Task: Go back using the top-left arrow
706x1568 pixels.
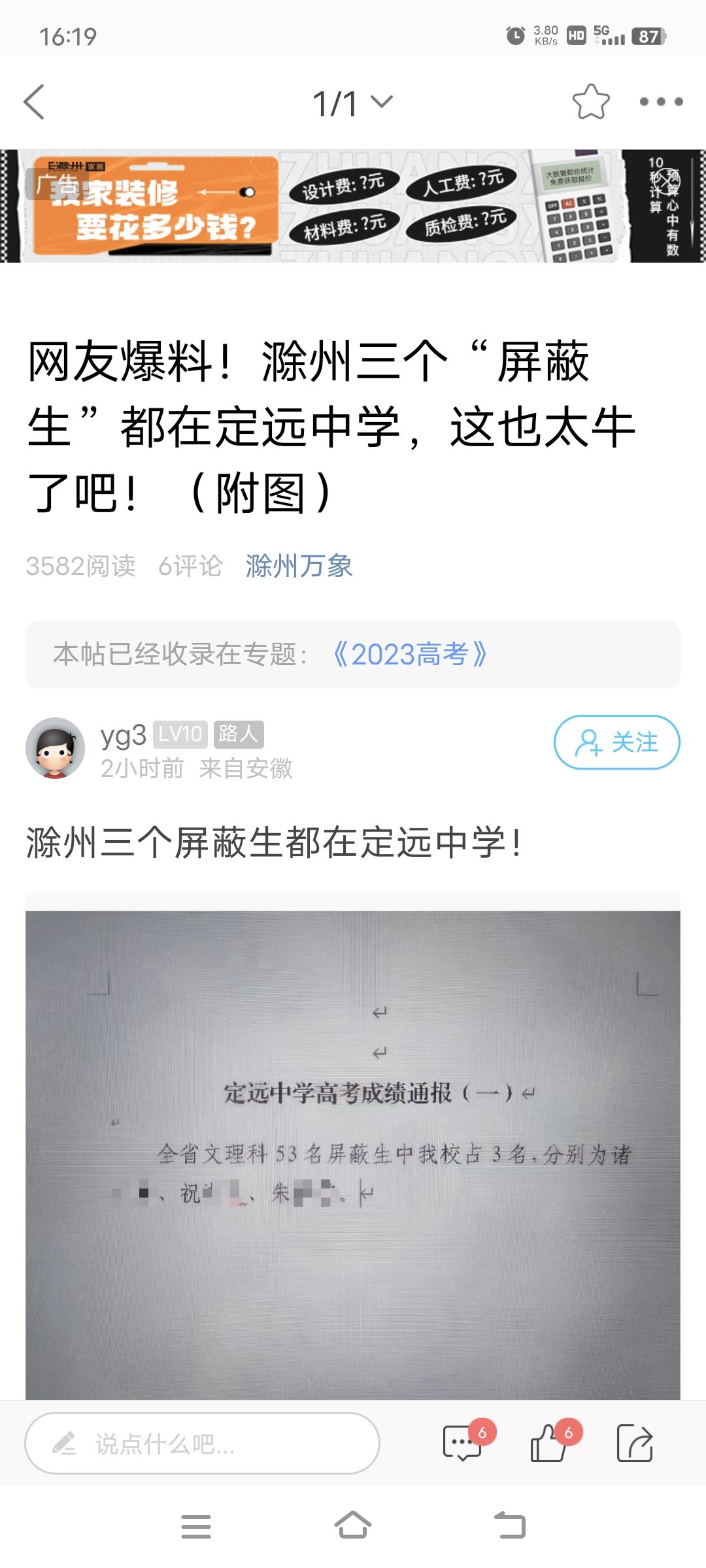Action: click(34, 102)
